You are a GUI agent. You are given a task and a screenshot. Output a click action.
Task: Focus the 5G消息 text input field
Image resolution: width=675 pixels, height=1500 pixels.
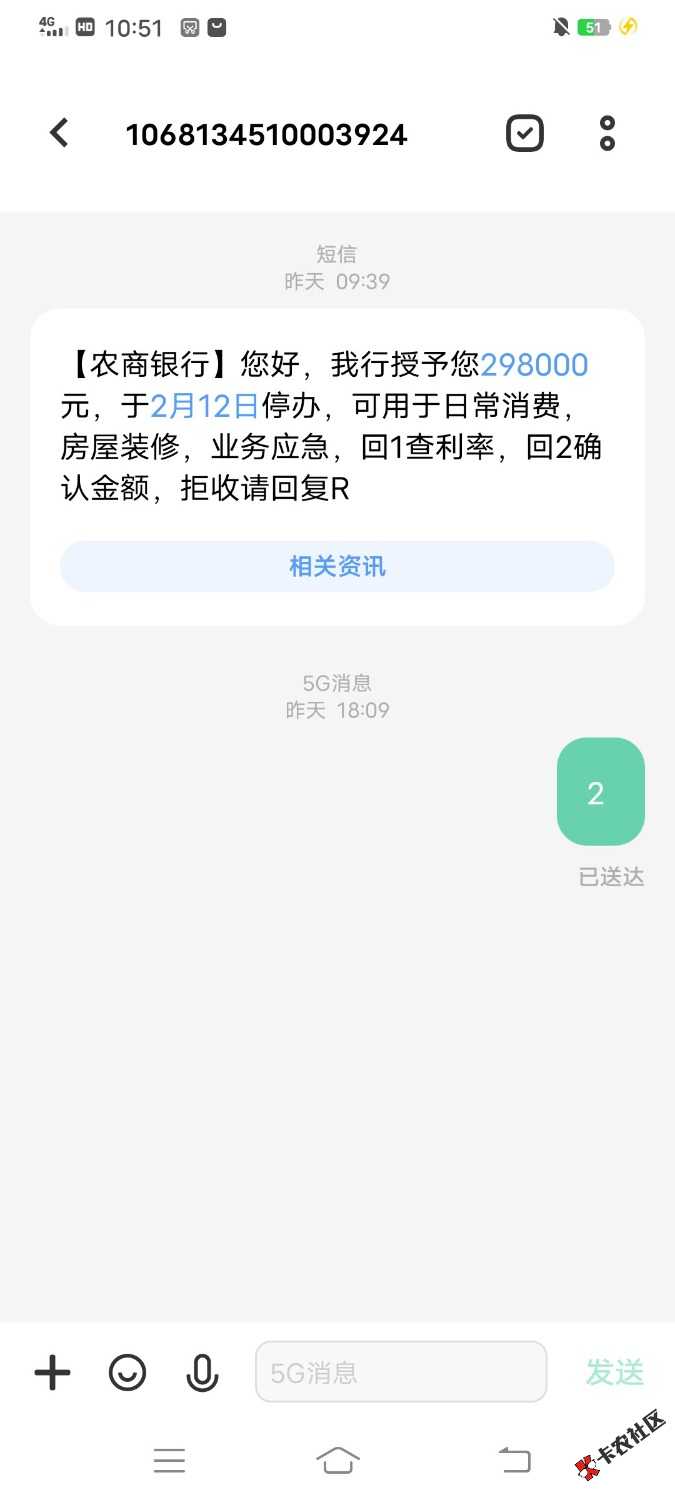tap(400, 1372)
